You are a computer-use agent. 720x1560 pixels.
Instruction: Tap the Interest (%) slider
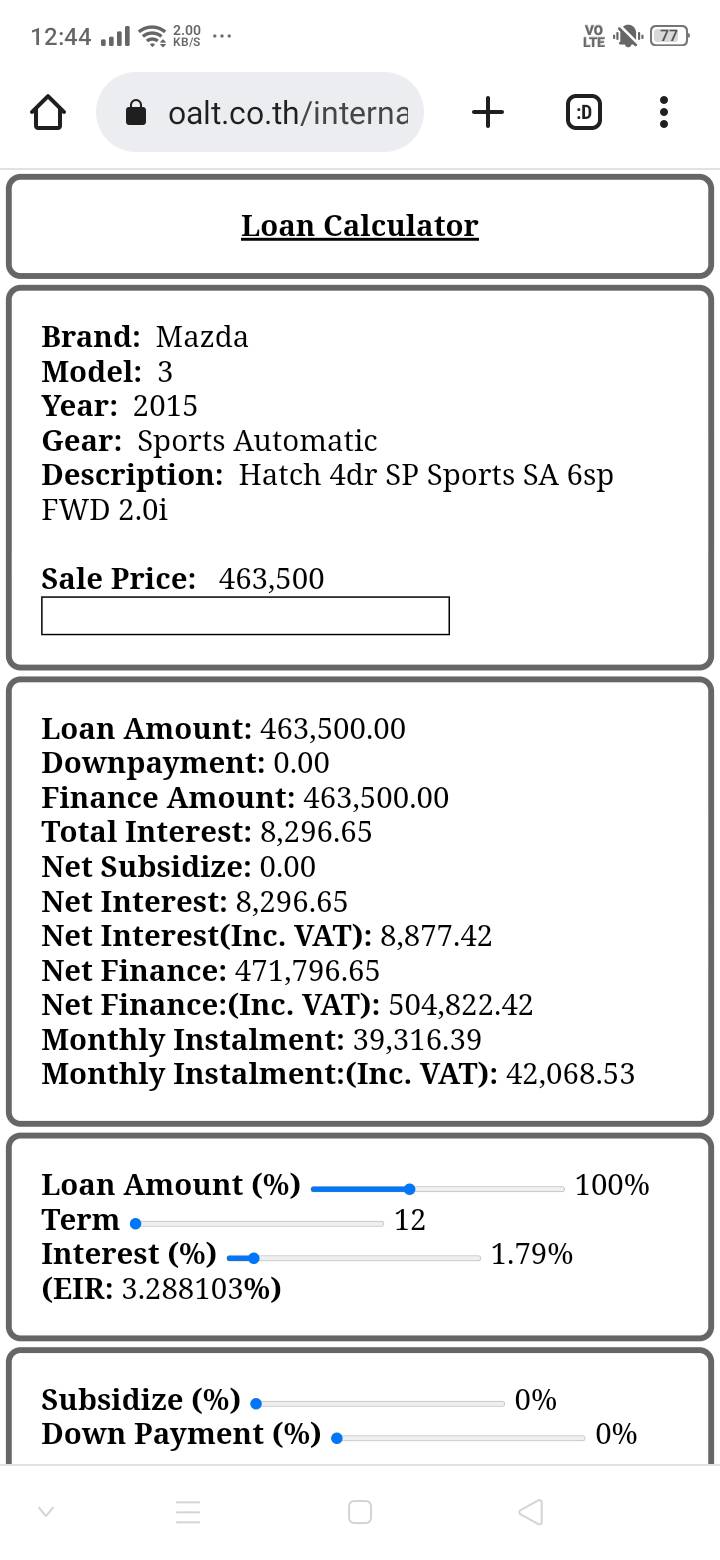click(354, 1258)
